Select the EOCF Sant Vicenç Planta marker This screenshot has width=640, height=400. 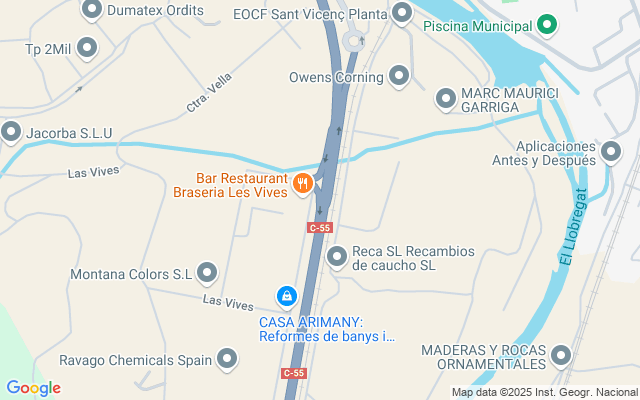coord(402,13)
